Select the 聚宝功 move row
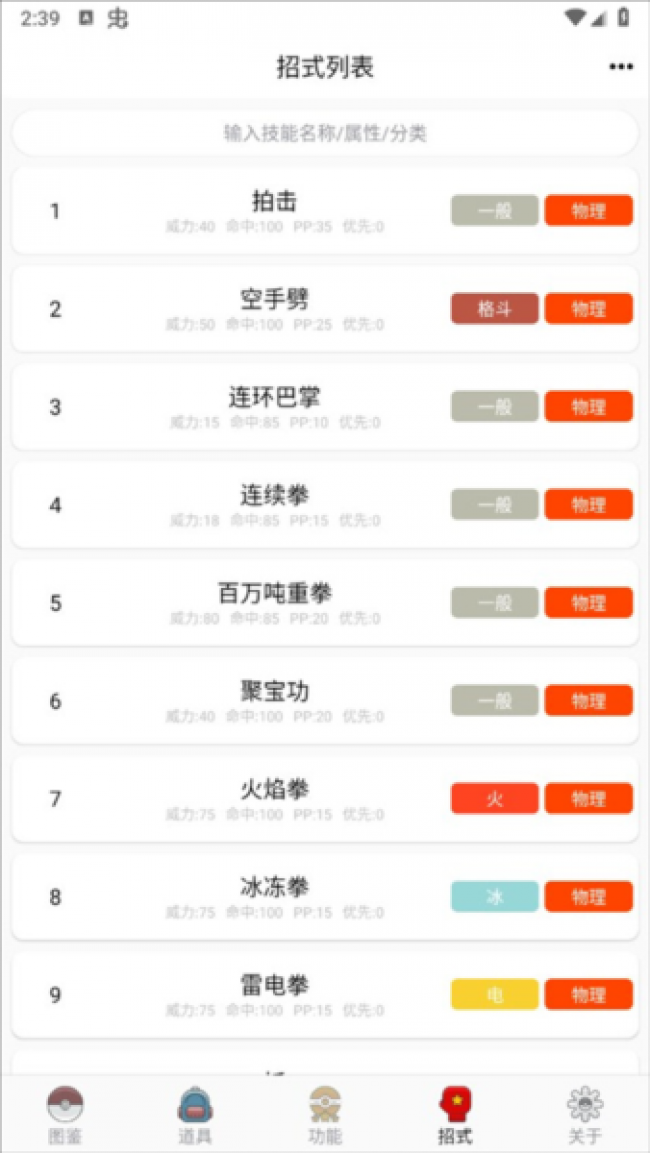The height and width of the screenshot is (1153, 650). point(275,700)
